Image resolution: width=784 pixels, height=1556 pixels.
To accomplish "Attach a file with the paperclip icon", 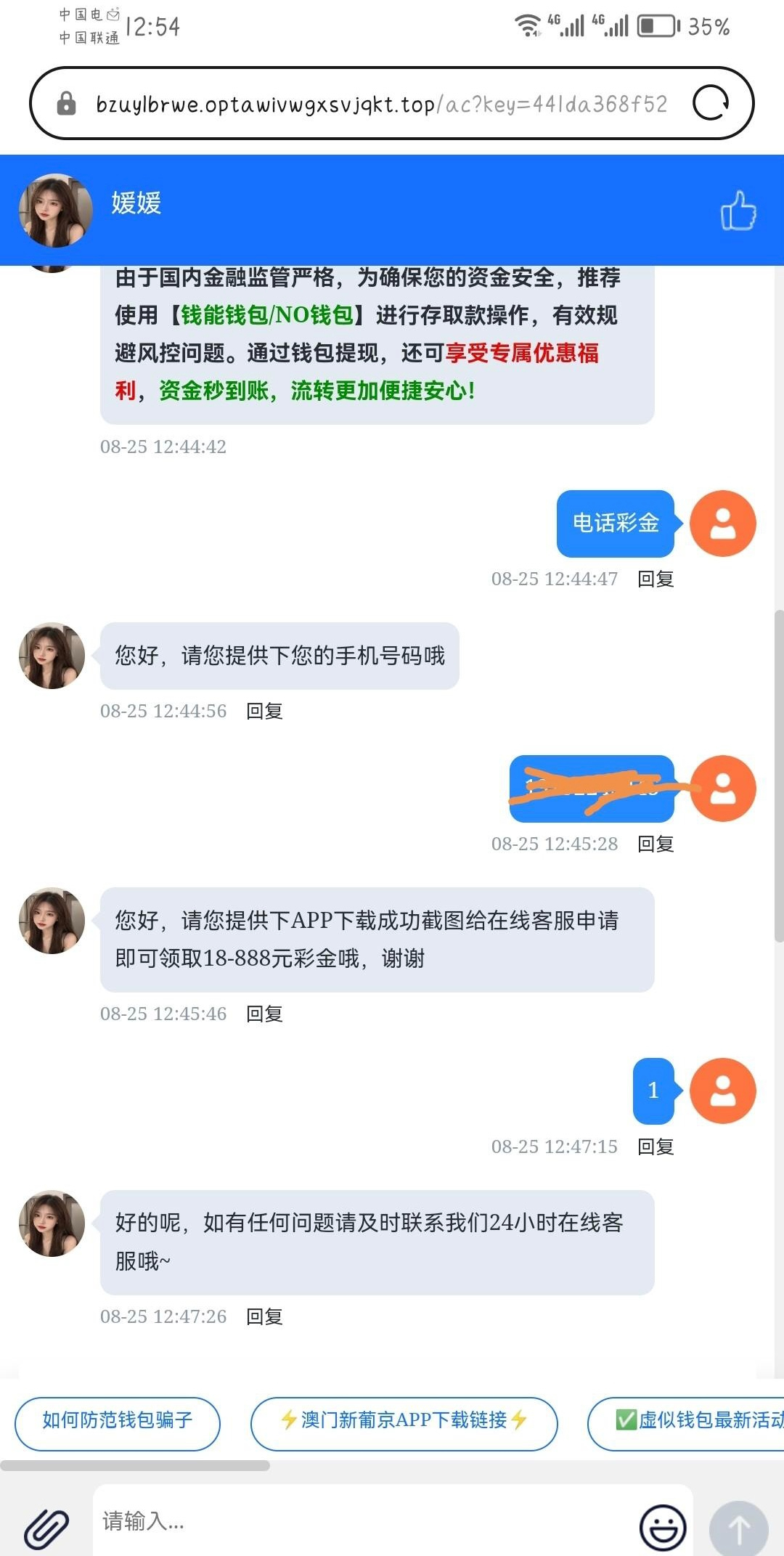I will [46, 1528].
